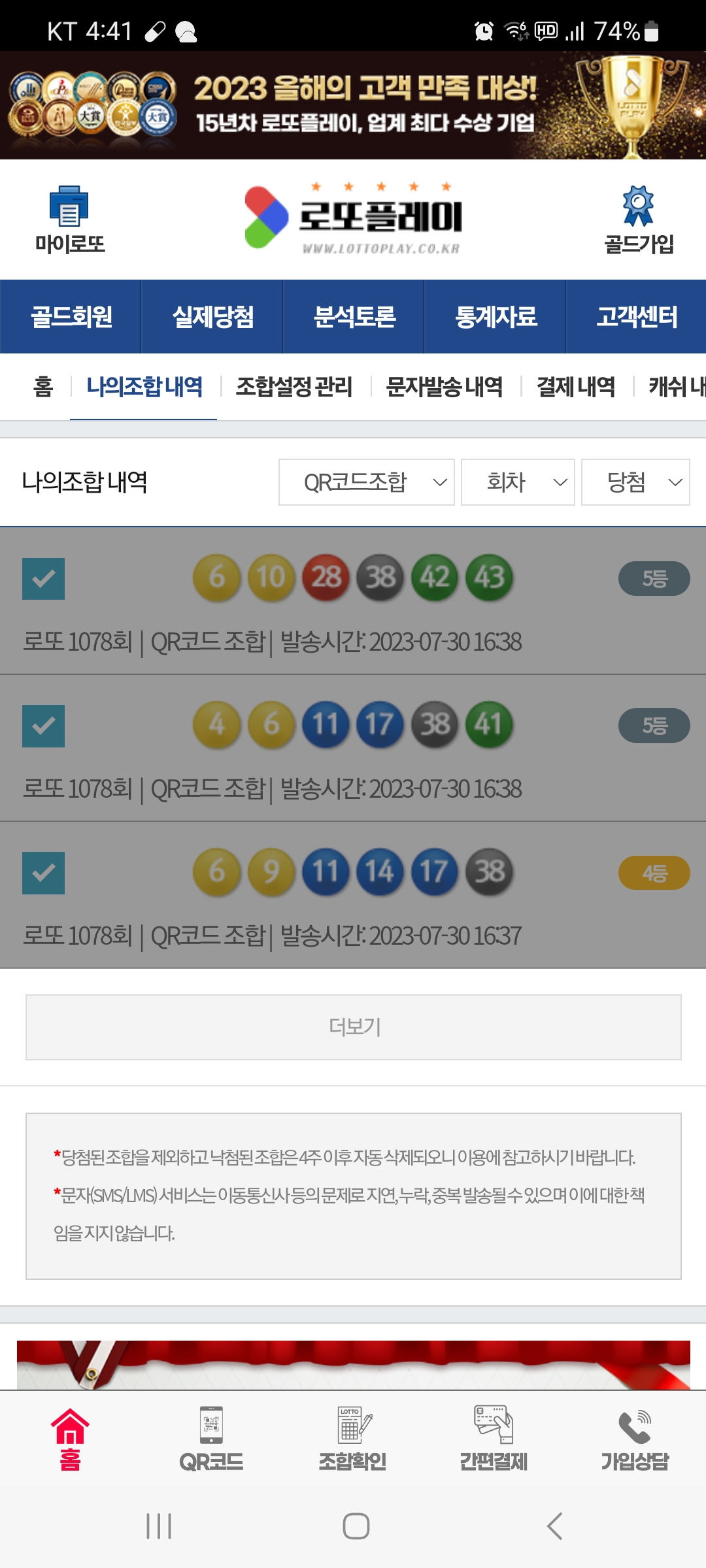The width and height of the screenshot is (706, 1568).
Task: Uncheck the combination starting with 4, 6, 11
Action: pos(43,726)
